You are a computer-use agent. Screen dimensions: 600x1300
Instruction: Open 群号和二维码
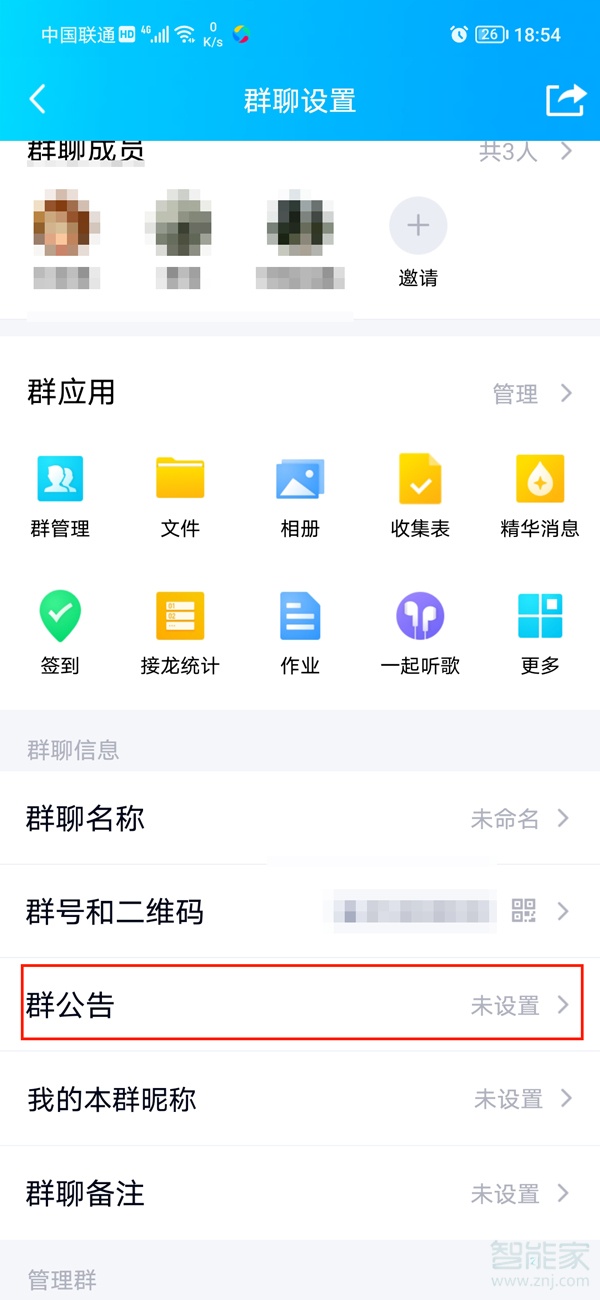[x=300, y=911]
